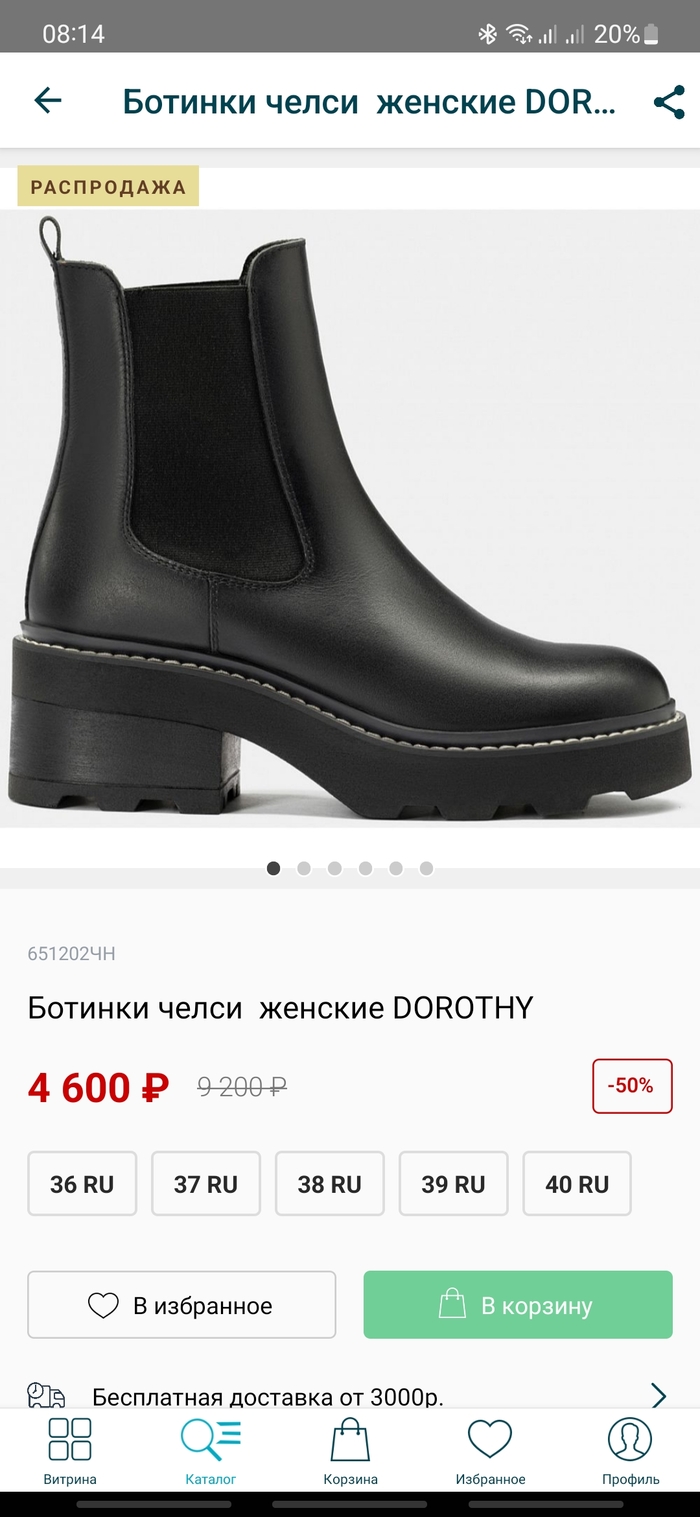This screenshot has height=1517, width=700.
Task: Pick size 38 RU
Action: [329, 1184]
